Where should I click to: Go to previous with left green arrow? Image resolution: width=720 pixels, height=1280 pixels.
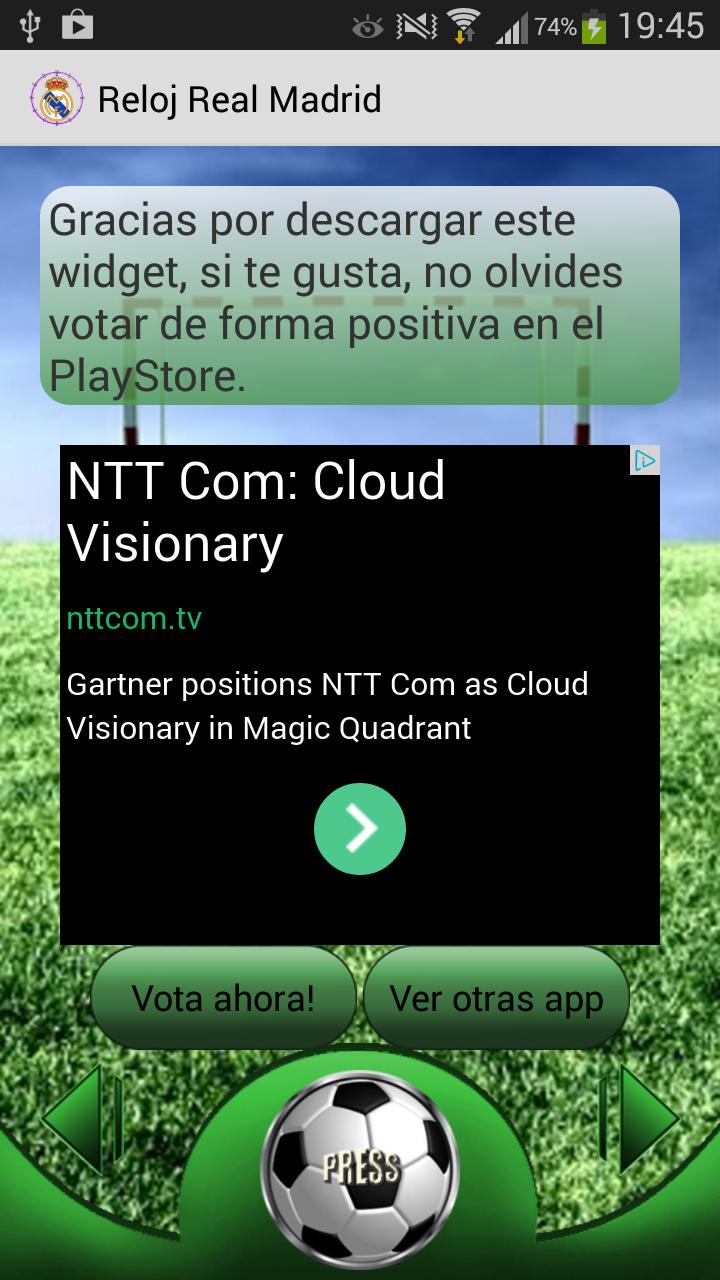pos(78,1120)
